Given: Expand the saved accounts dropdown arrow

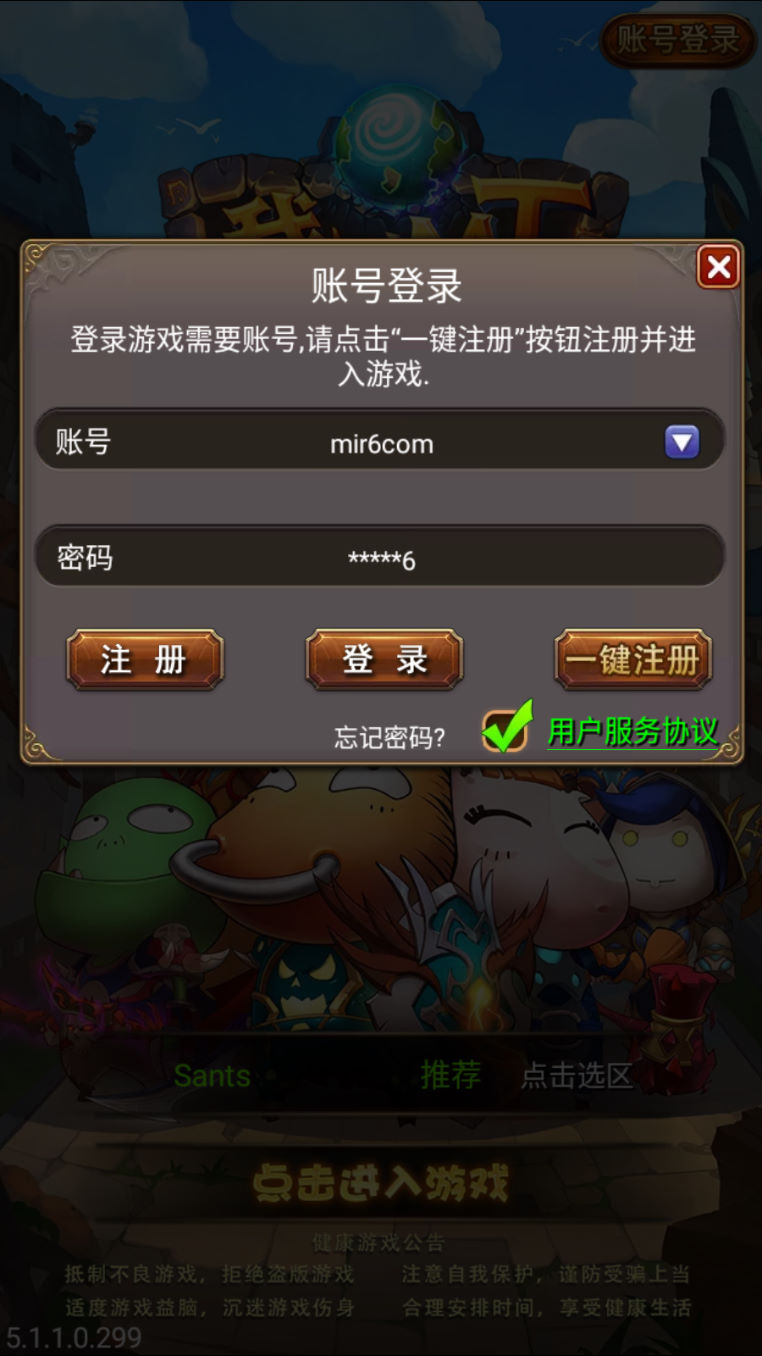Looking at the screenshot, I should pyautogui.click(x=682, y=441).
